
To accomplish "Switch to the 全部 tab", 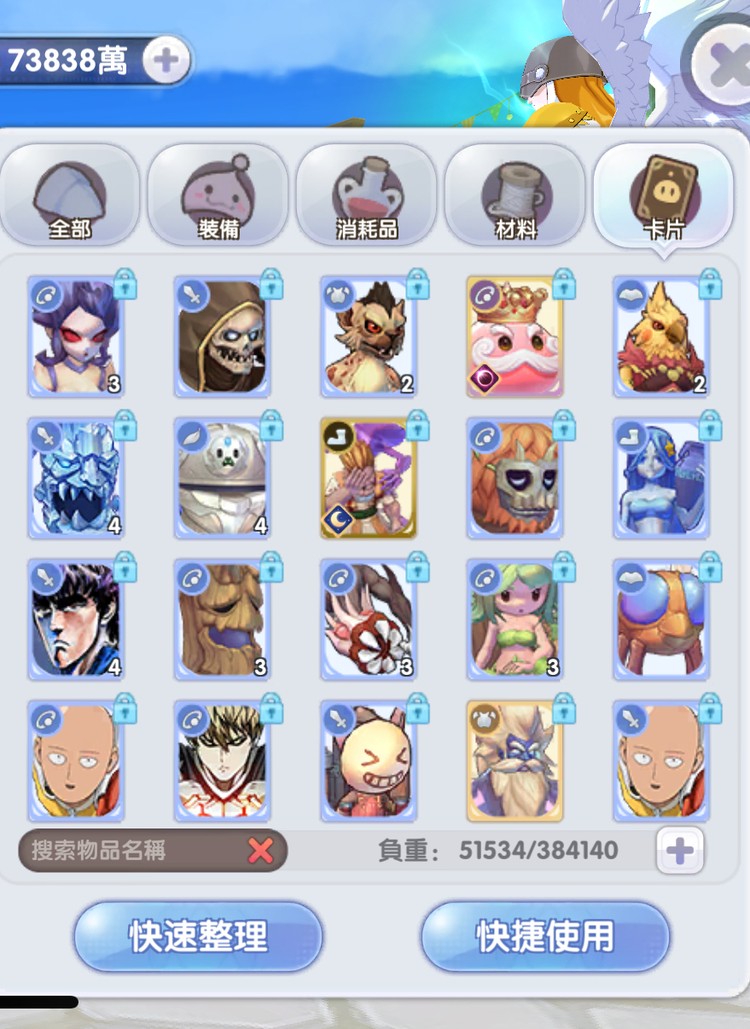I will (x=70, y=197).
